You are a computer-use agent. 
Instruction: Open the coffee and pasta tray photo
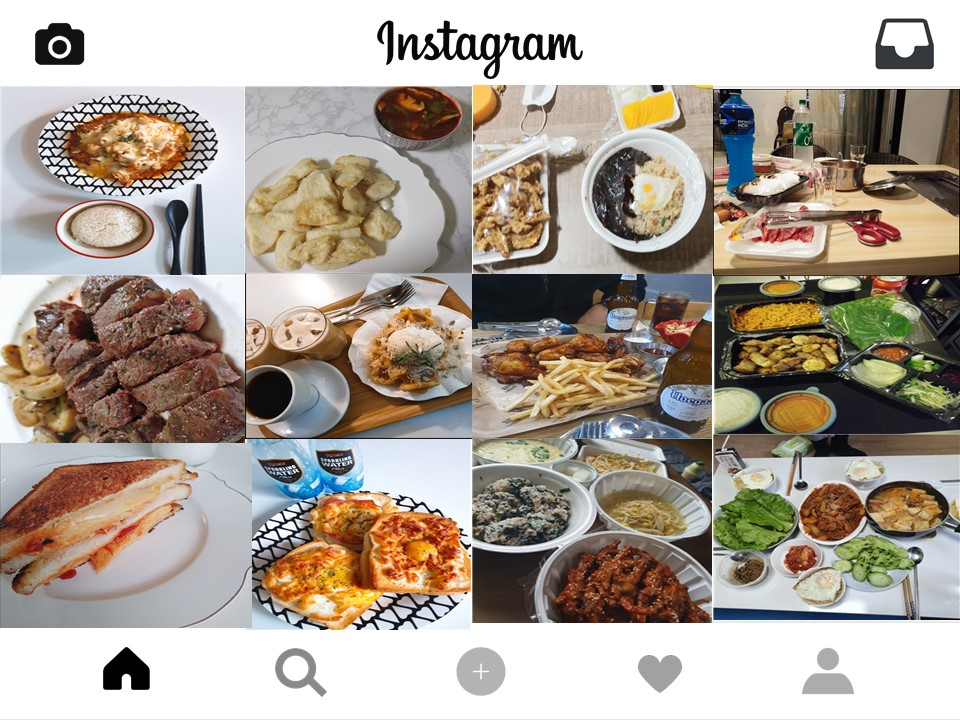358,357
